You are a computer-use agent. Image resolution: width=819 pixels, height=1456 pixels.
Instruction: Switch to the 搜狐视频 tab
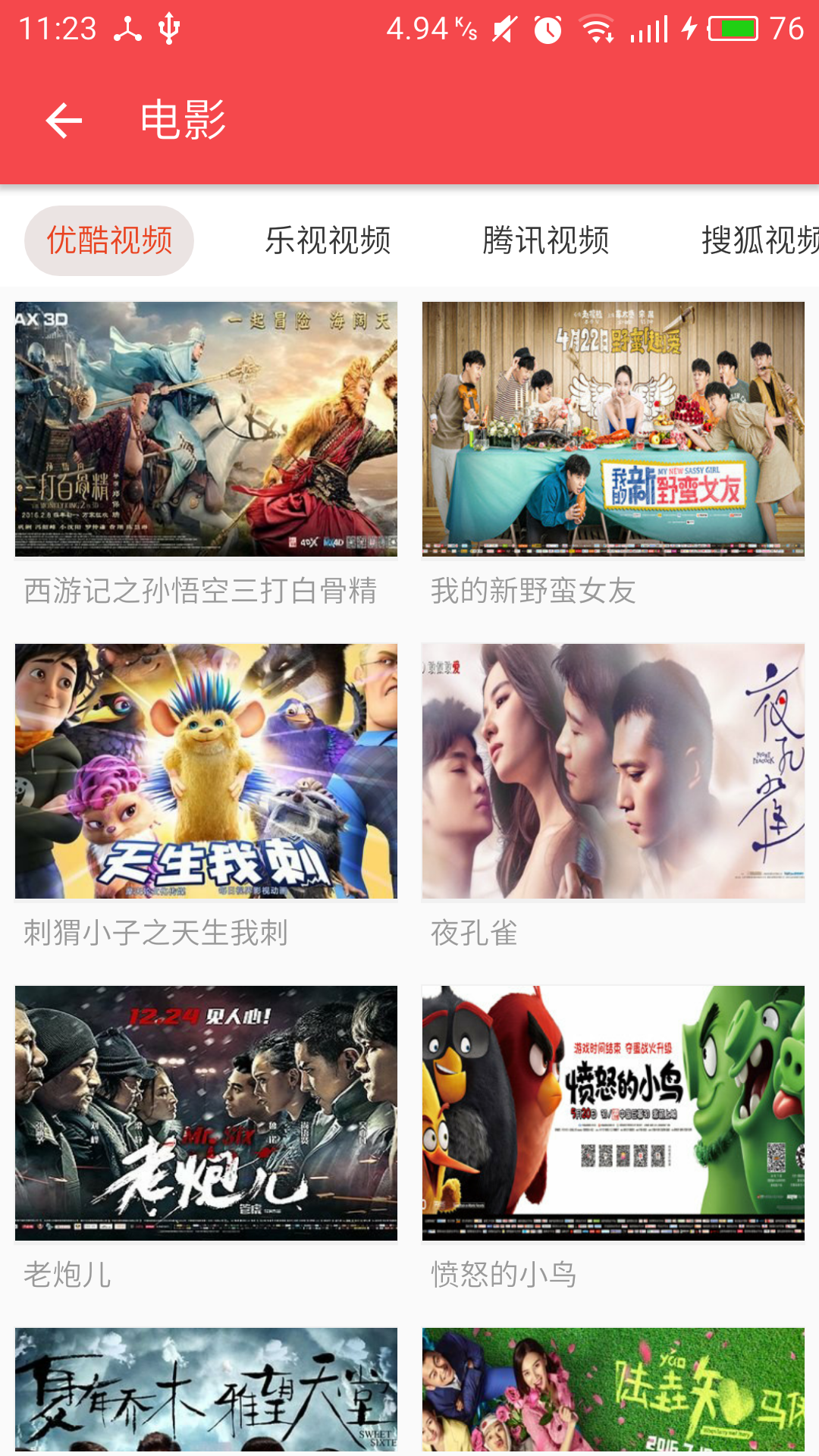point(758,240)
